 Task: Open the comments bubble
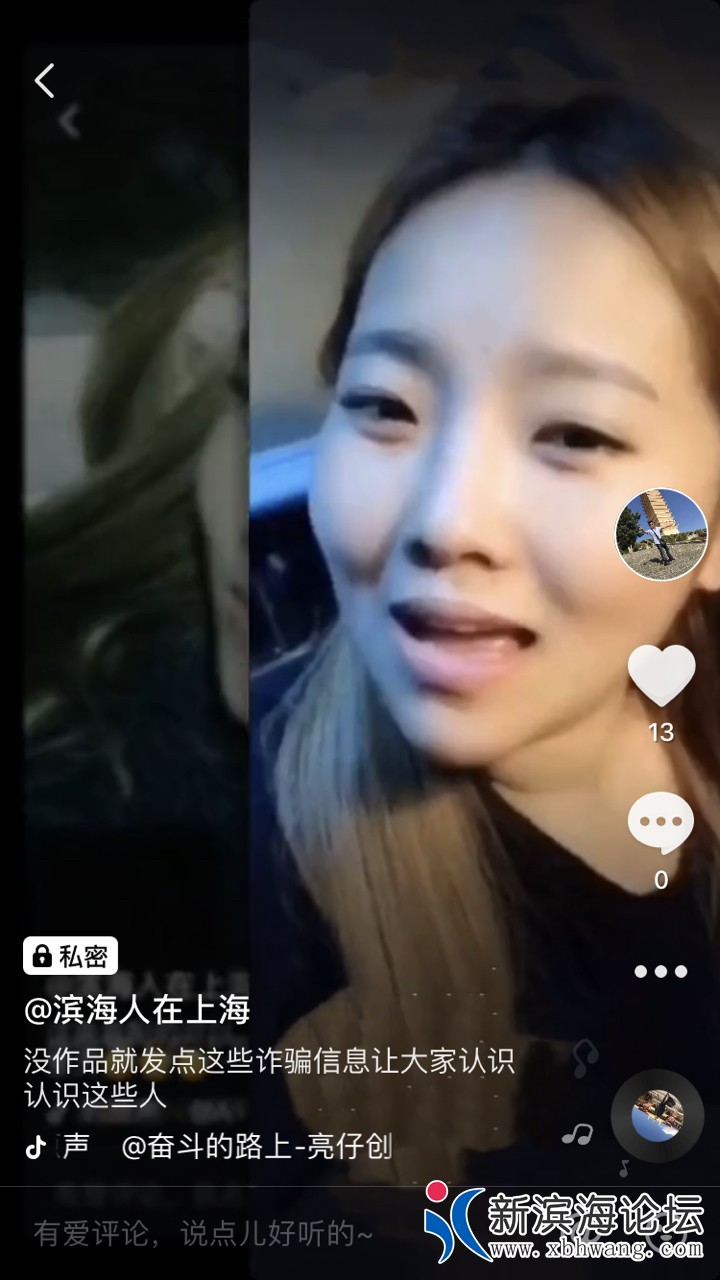661,824
